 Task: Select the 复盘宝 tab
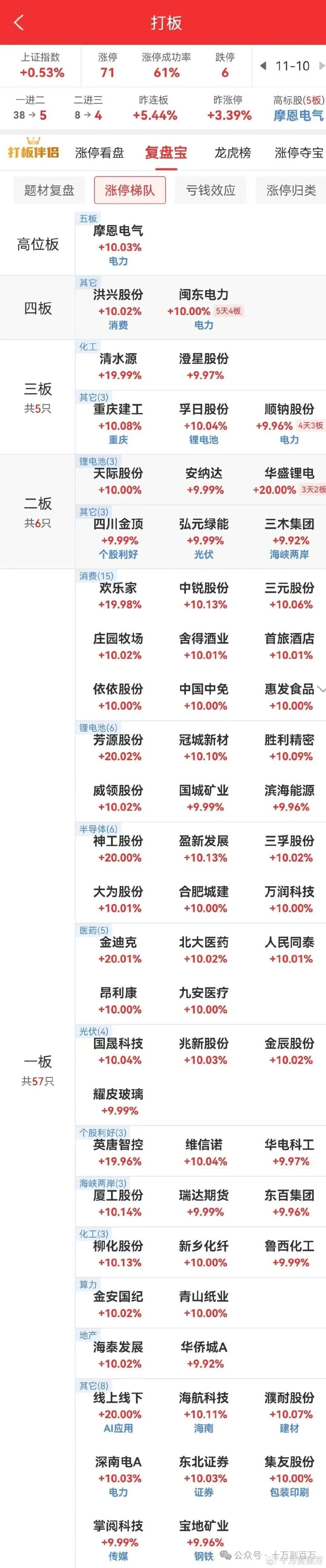coord(166,153)
